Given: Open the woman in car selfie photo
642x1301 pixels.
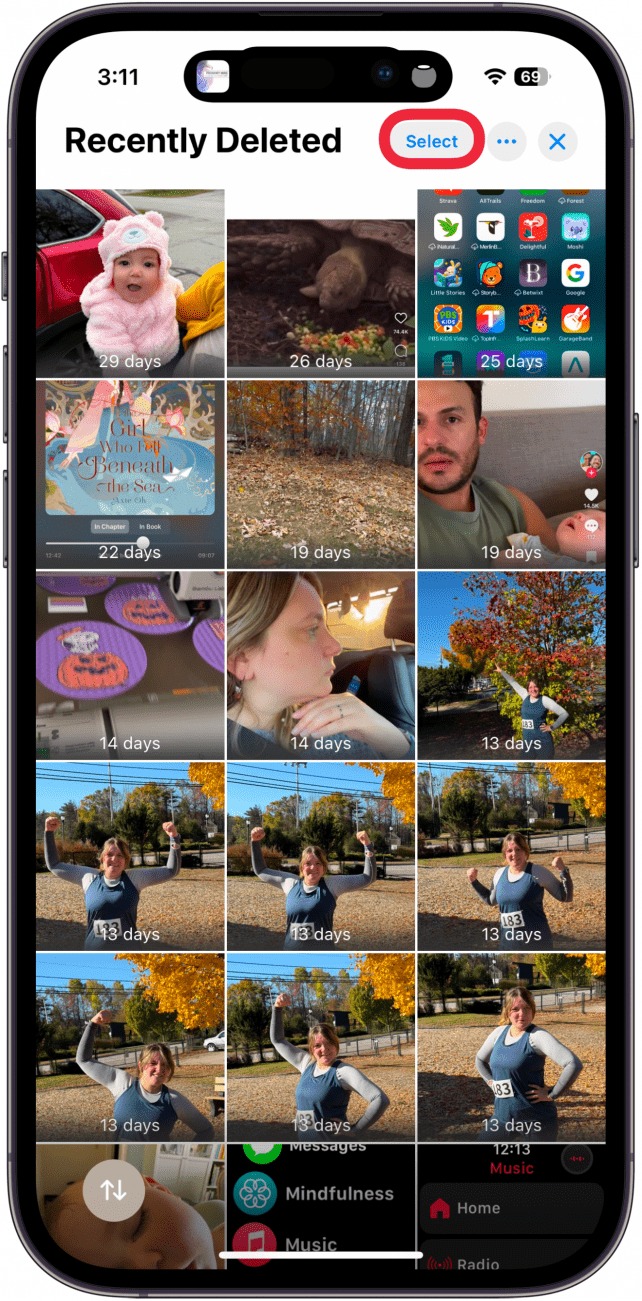Looking at the screenshot, I should (320, 664).
